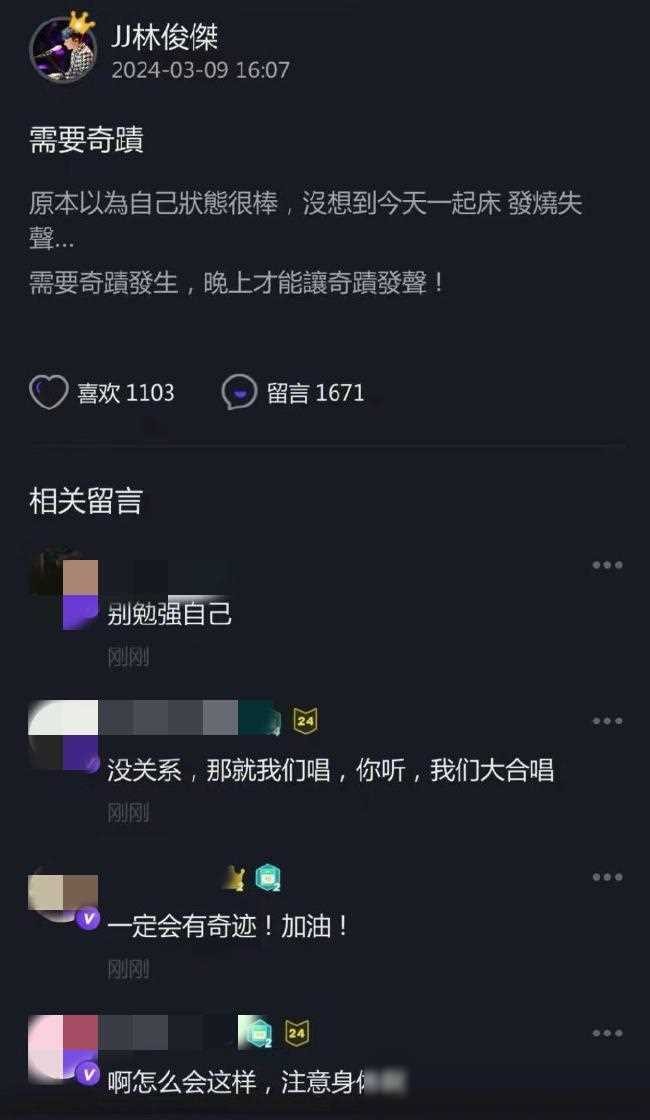The image size is (650, 1120).
Task: Open the comment 一定会有奇迹！加油！
Action: [228, 925]
